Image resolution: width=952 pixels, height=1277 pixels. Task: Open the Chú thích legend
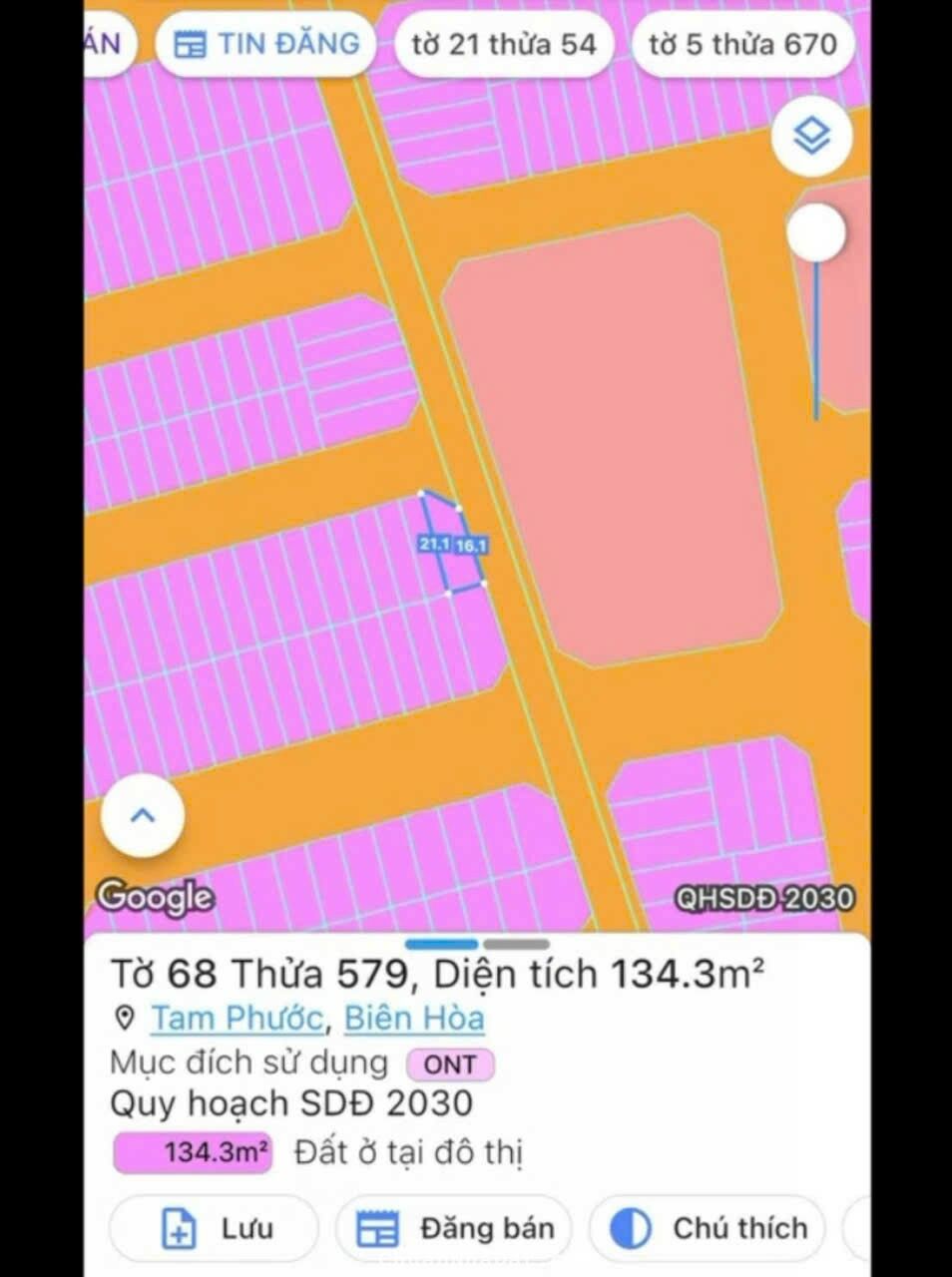(x=707, y=1228)
